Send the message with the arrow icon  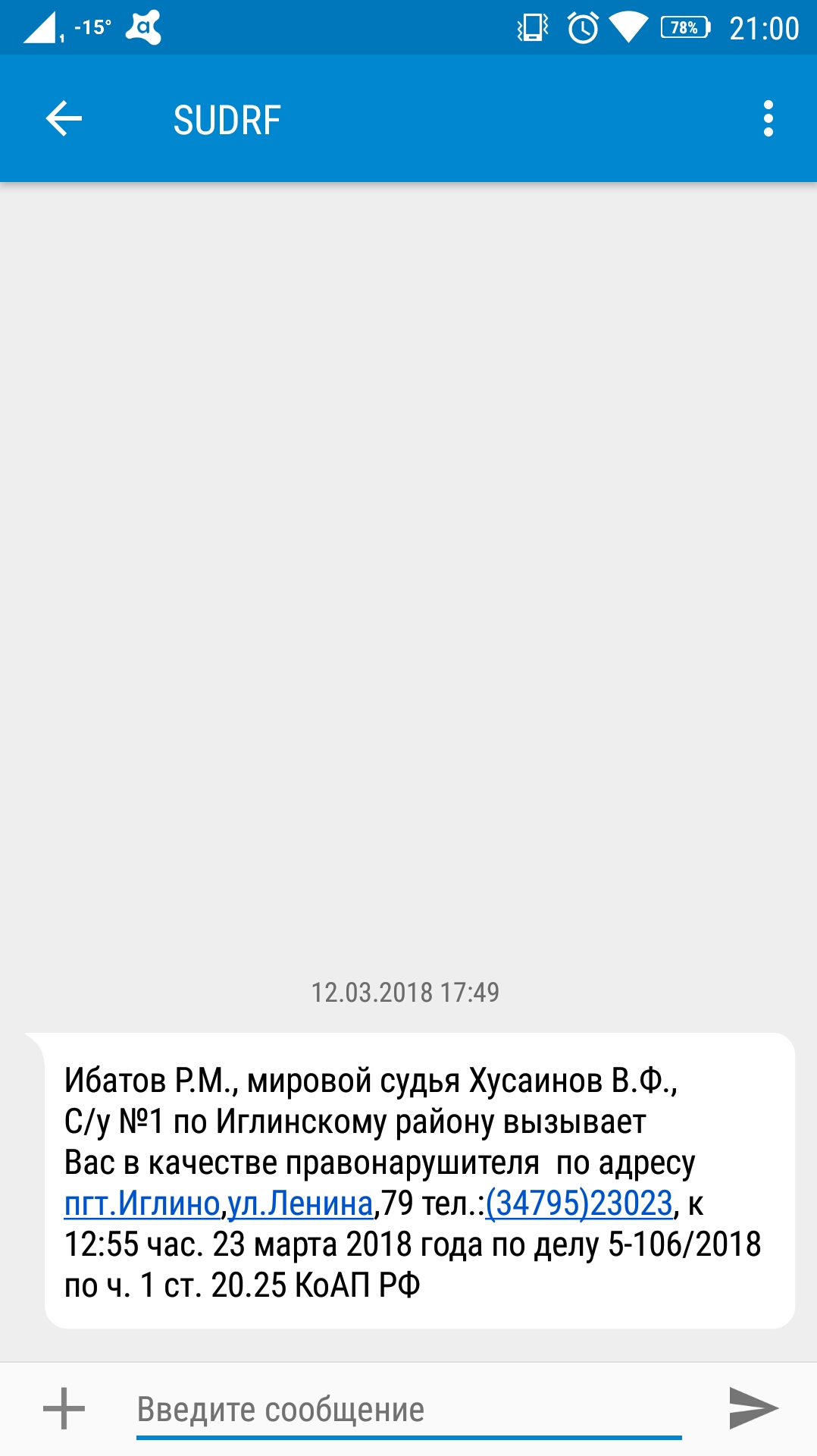point(753,1408)
